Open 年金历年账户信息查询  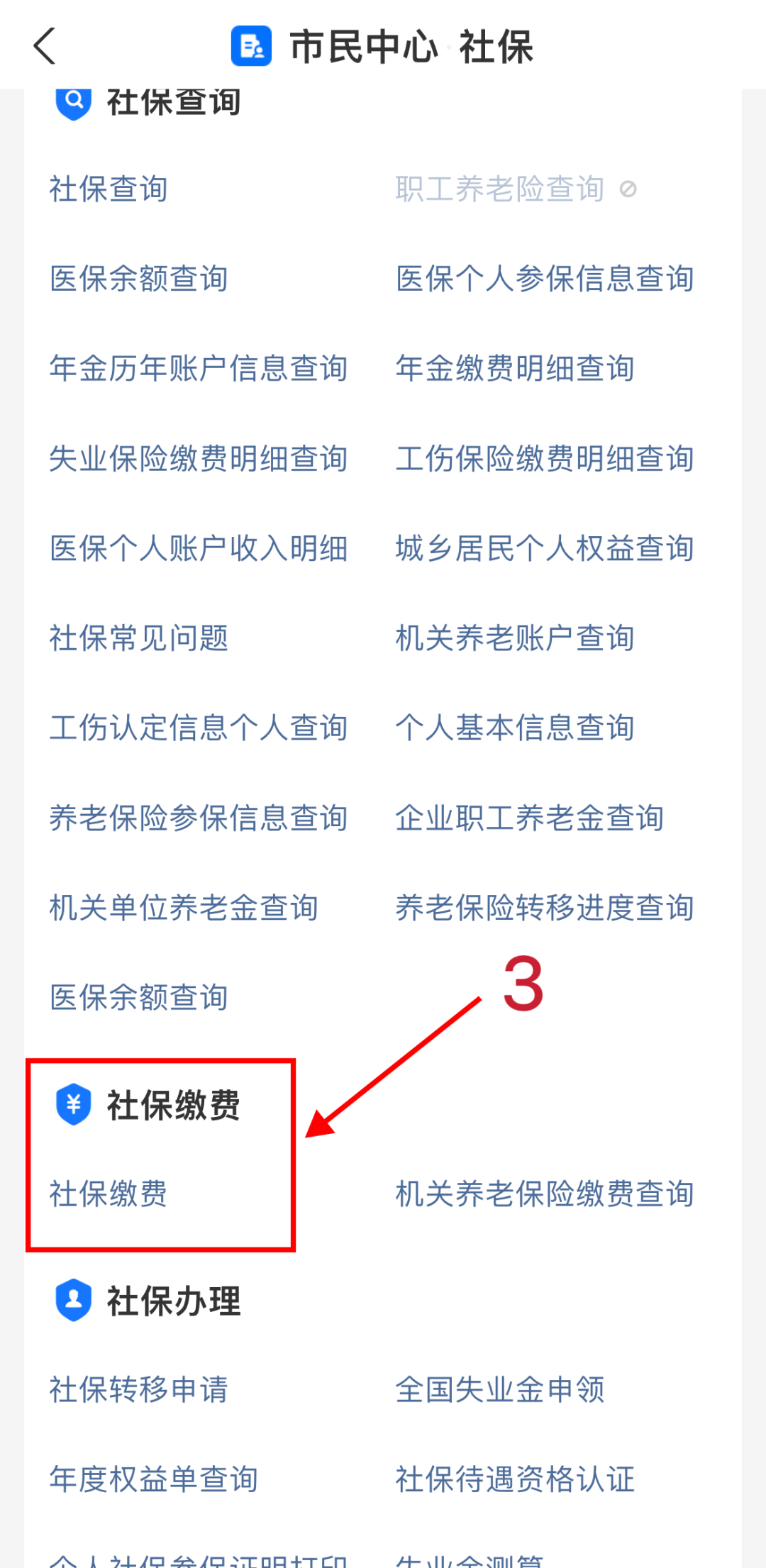click(x=198, y=369)
